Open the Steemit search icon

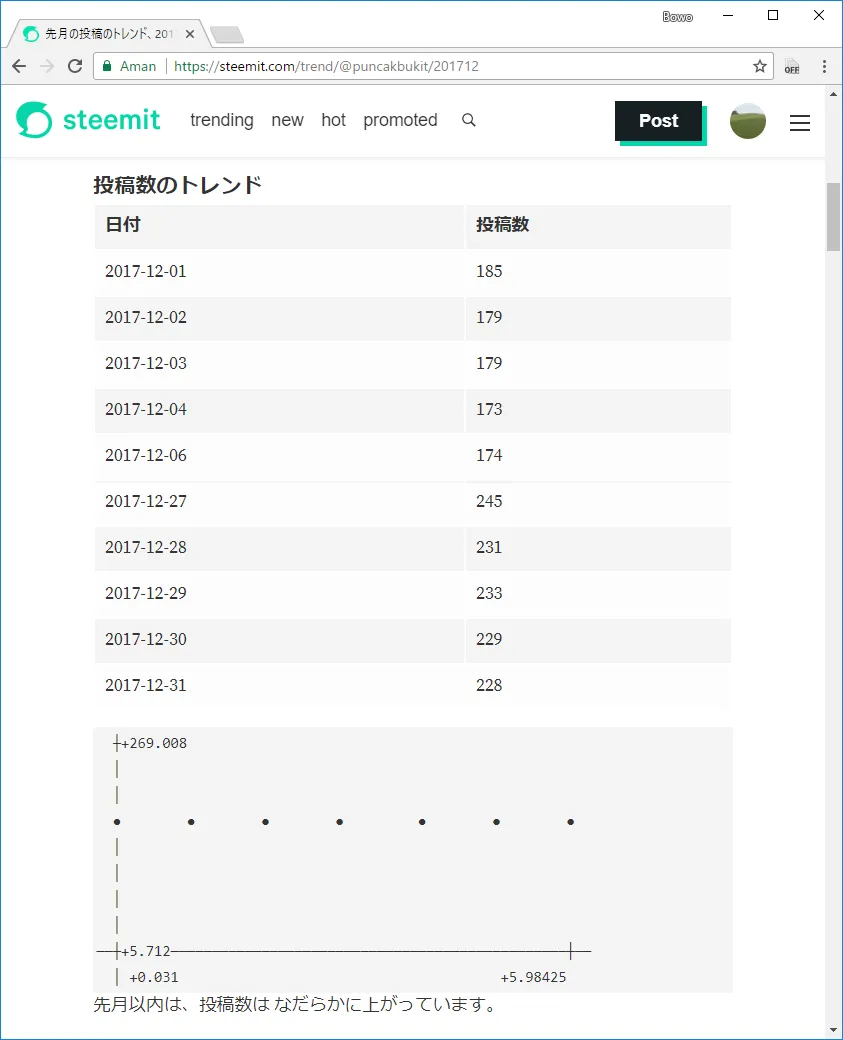tap(469, 120)
